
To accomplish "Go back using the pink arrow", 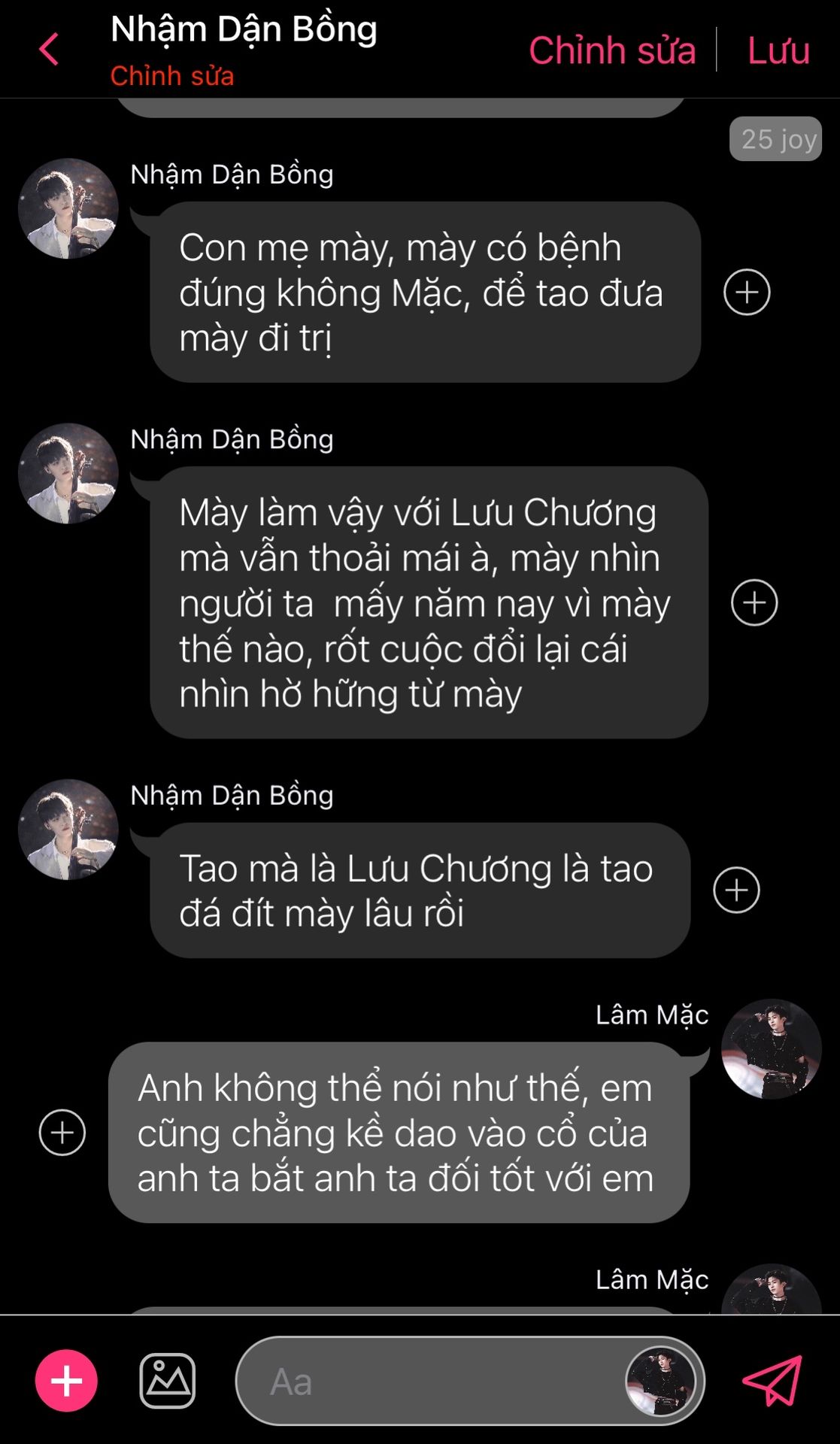I will [49, 50].
